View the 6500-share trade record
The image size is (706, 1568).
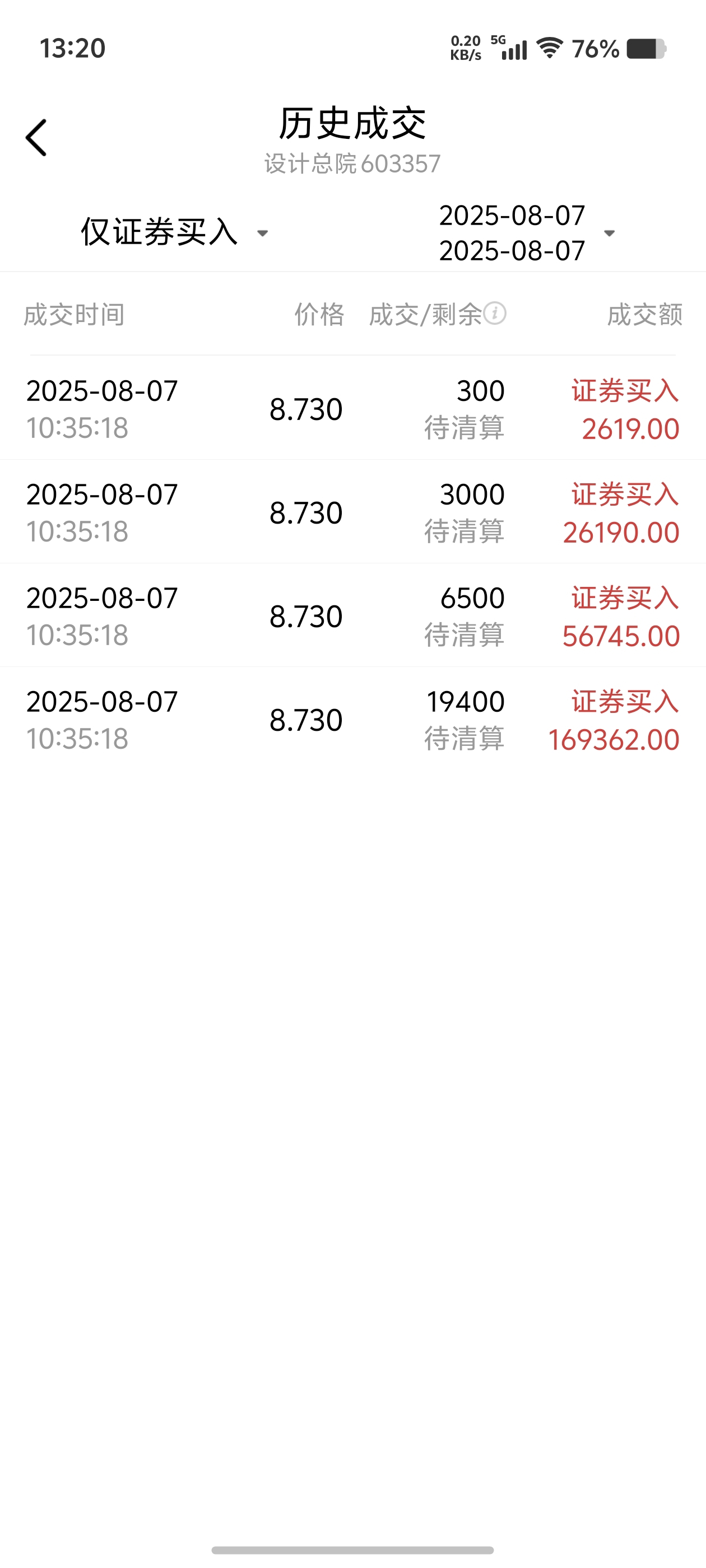[352, 615]
